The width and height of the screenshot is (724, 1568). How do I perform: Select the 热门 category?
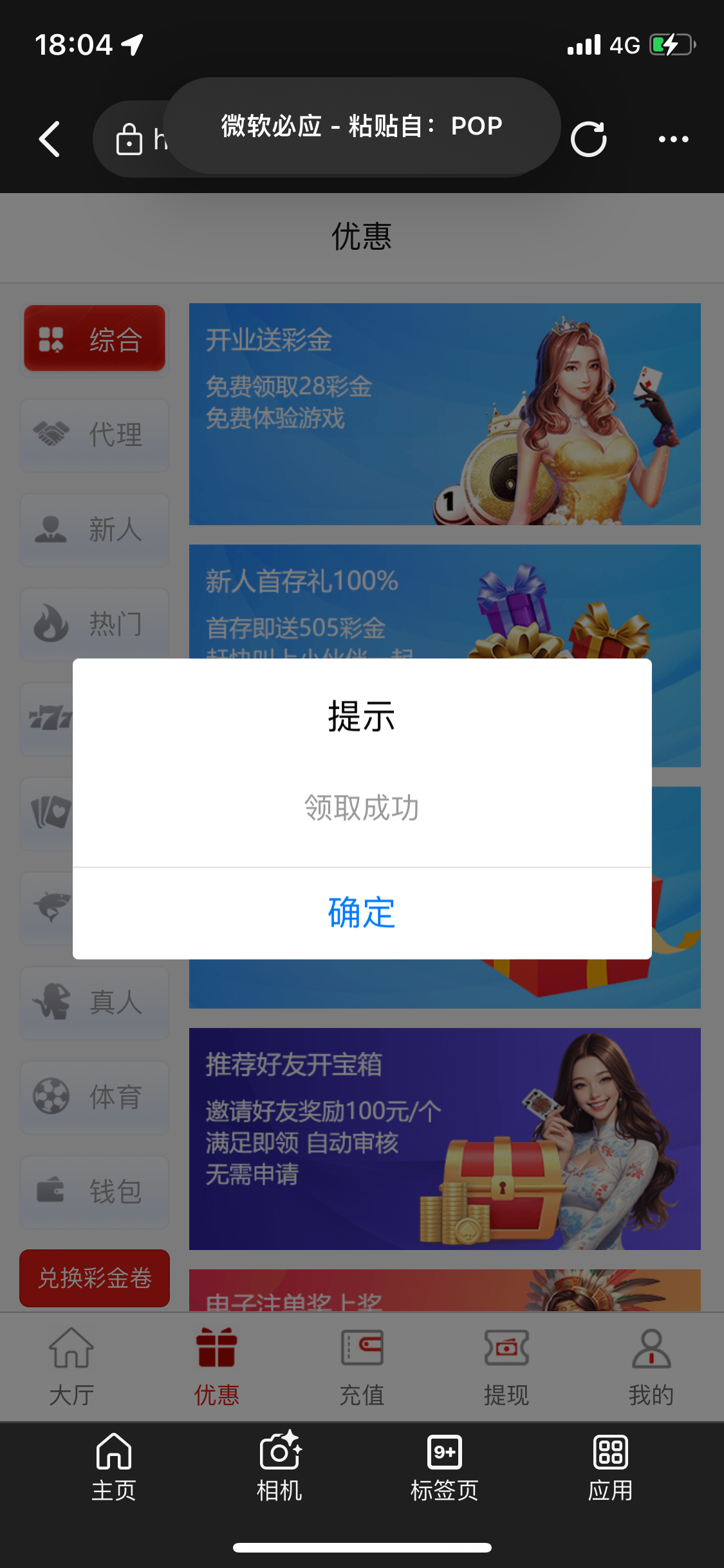(x=95, y=624)
